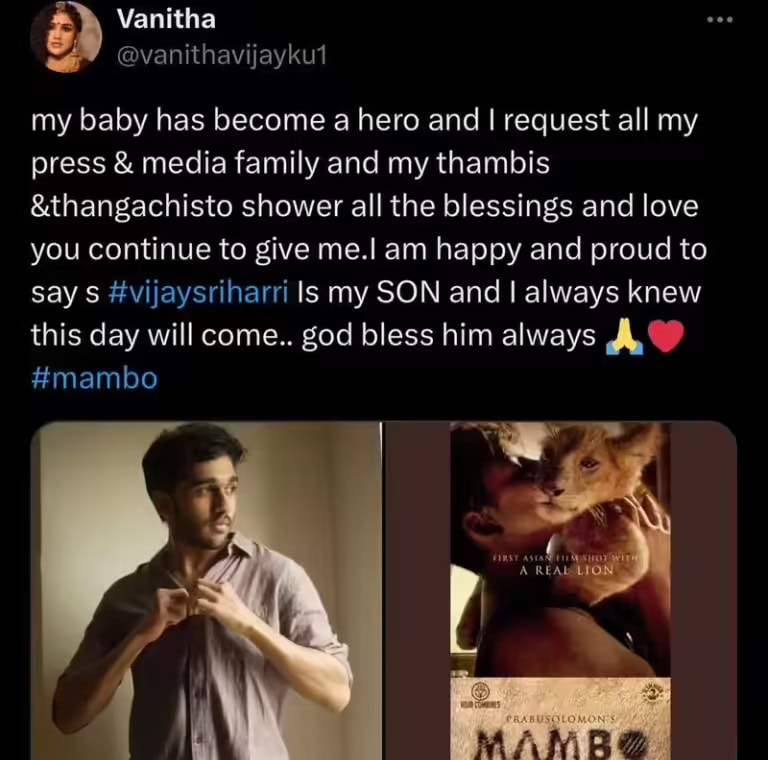Open the #vijaysriharri hashtag
772x760 pixels.
click(x=198, y=293)
